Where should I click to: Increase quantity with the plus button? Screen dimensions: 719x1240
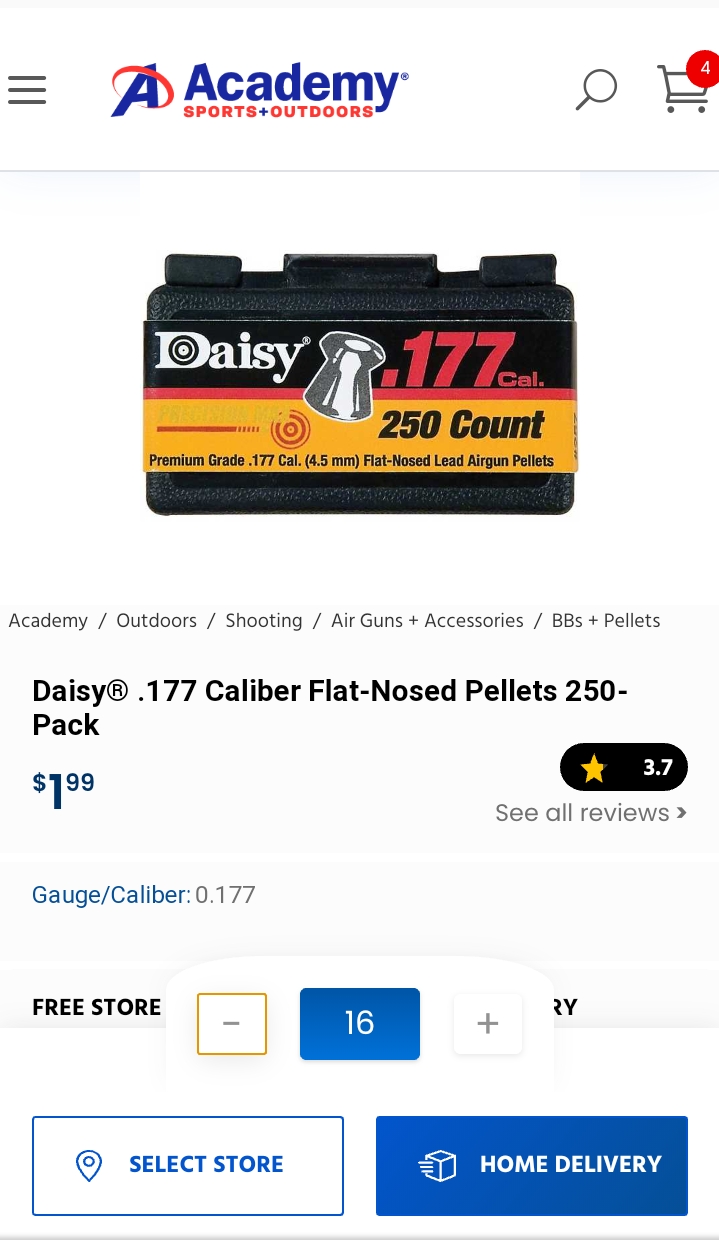[x=488, y=1024]
